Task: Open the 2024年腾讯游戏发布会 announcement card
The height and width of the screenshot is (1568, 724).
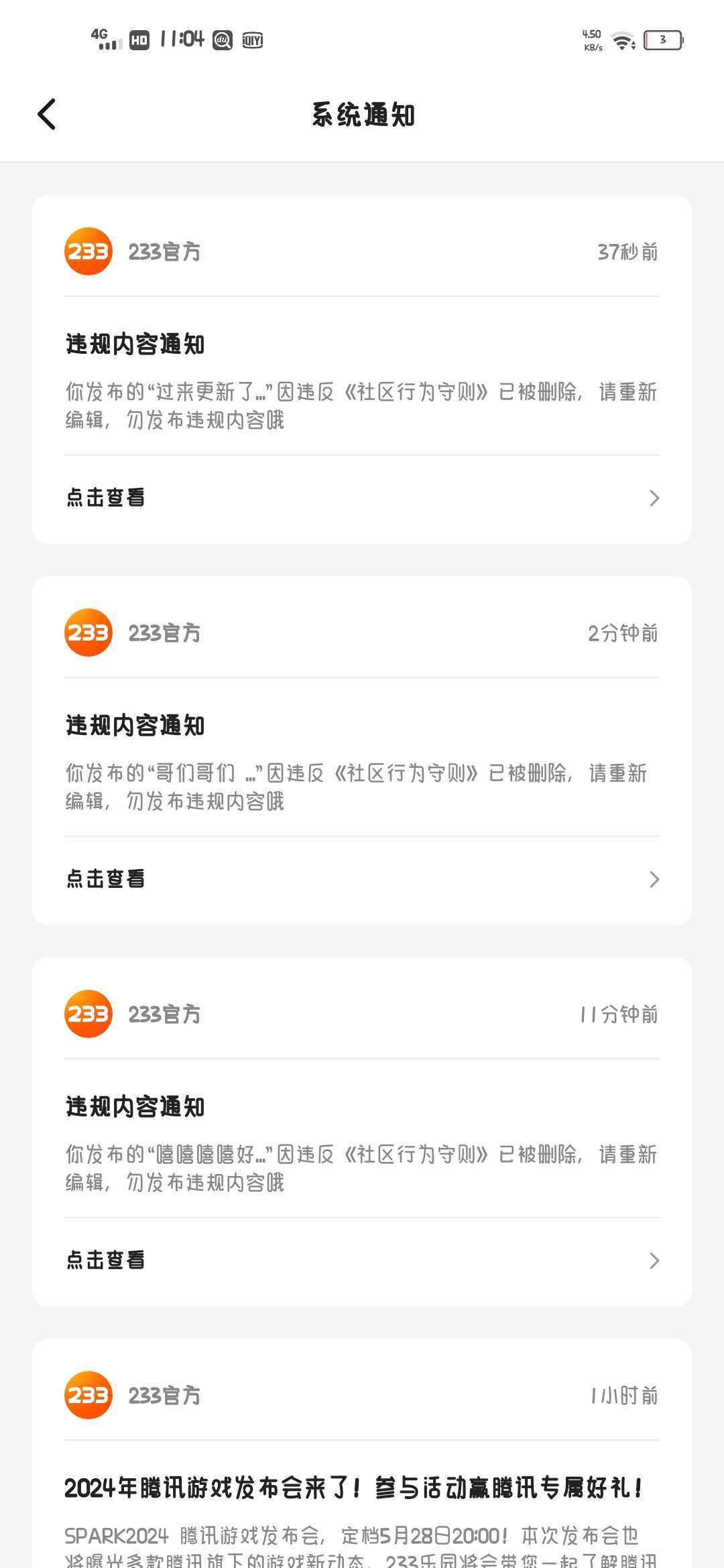Action: tap(353, 1488)
